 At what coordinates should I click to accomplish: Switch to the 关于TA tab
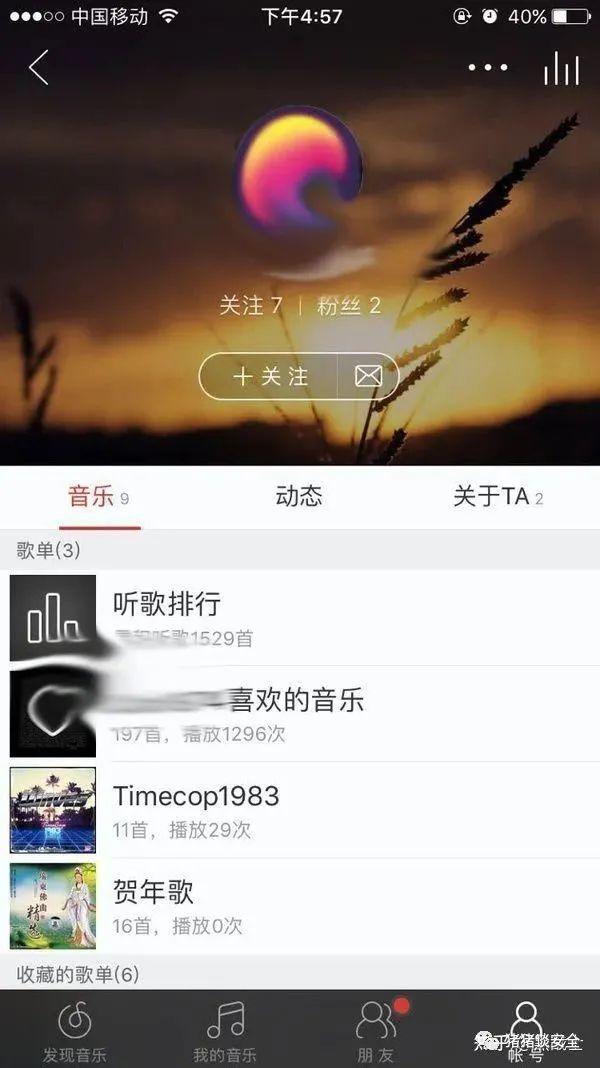tap(497, 496)
